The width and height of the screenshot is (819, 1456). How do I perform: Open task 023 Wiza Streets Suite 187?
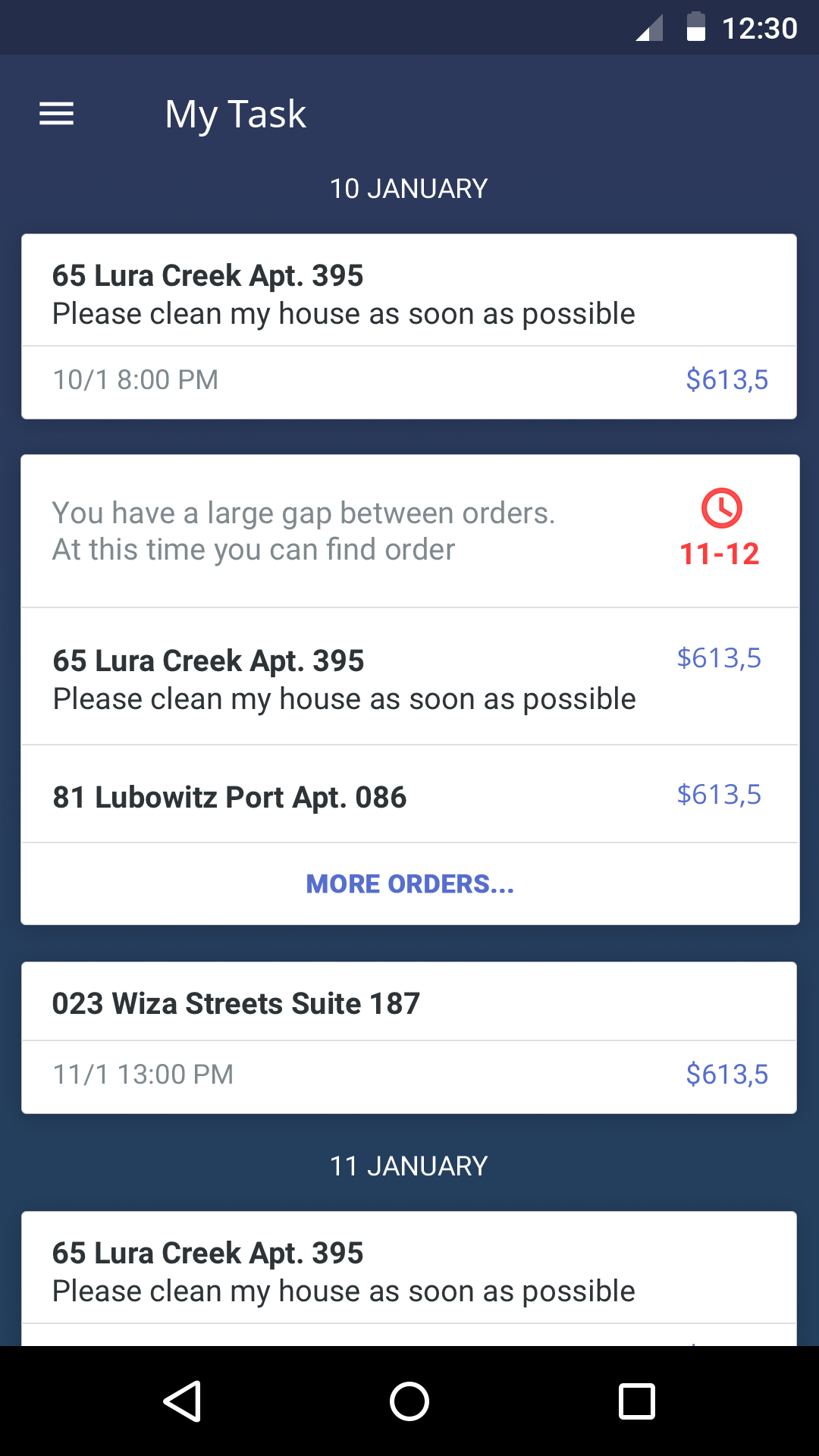409,1037
